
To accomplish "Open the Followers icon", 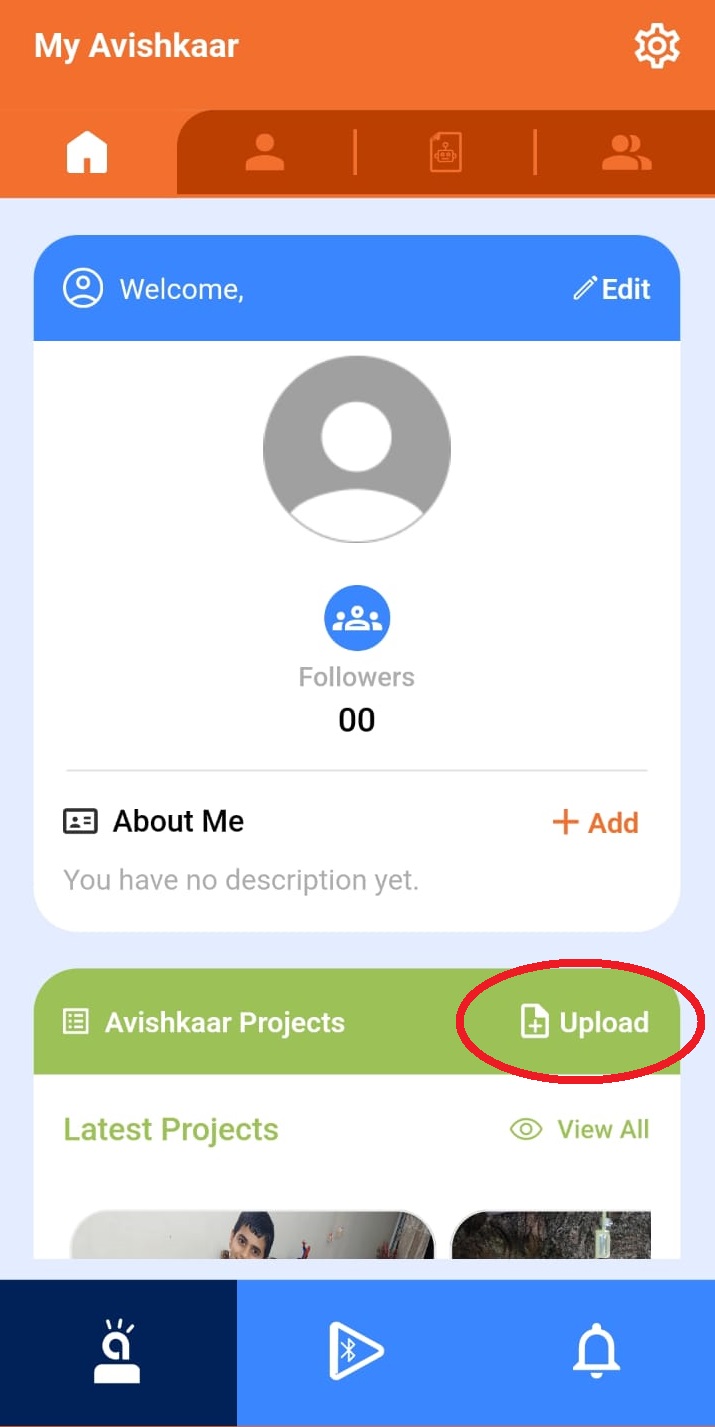I will click(x=357, y=618).
